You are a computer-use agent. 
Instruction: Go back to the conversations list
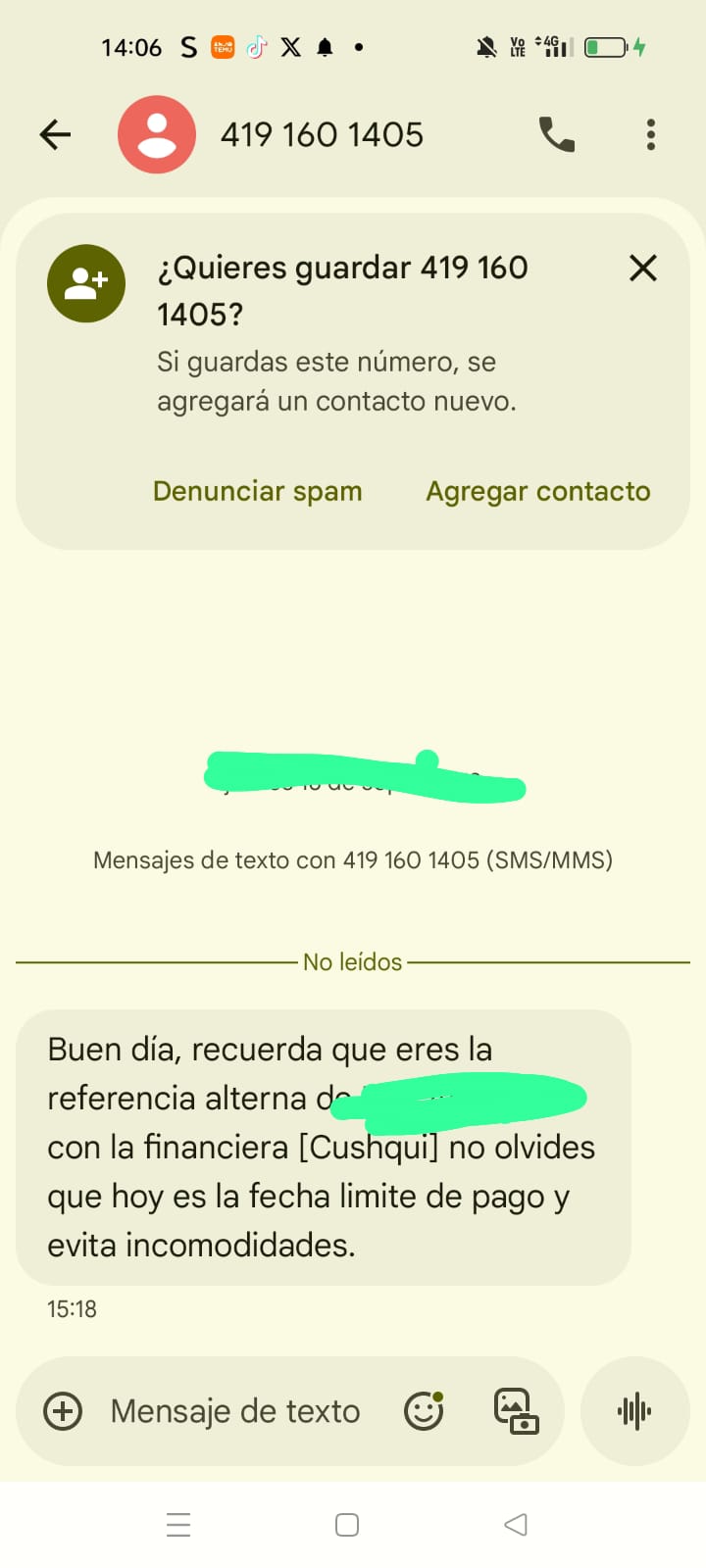[x=56, y=134]
